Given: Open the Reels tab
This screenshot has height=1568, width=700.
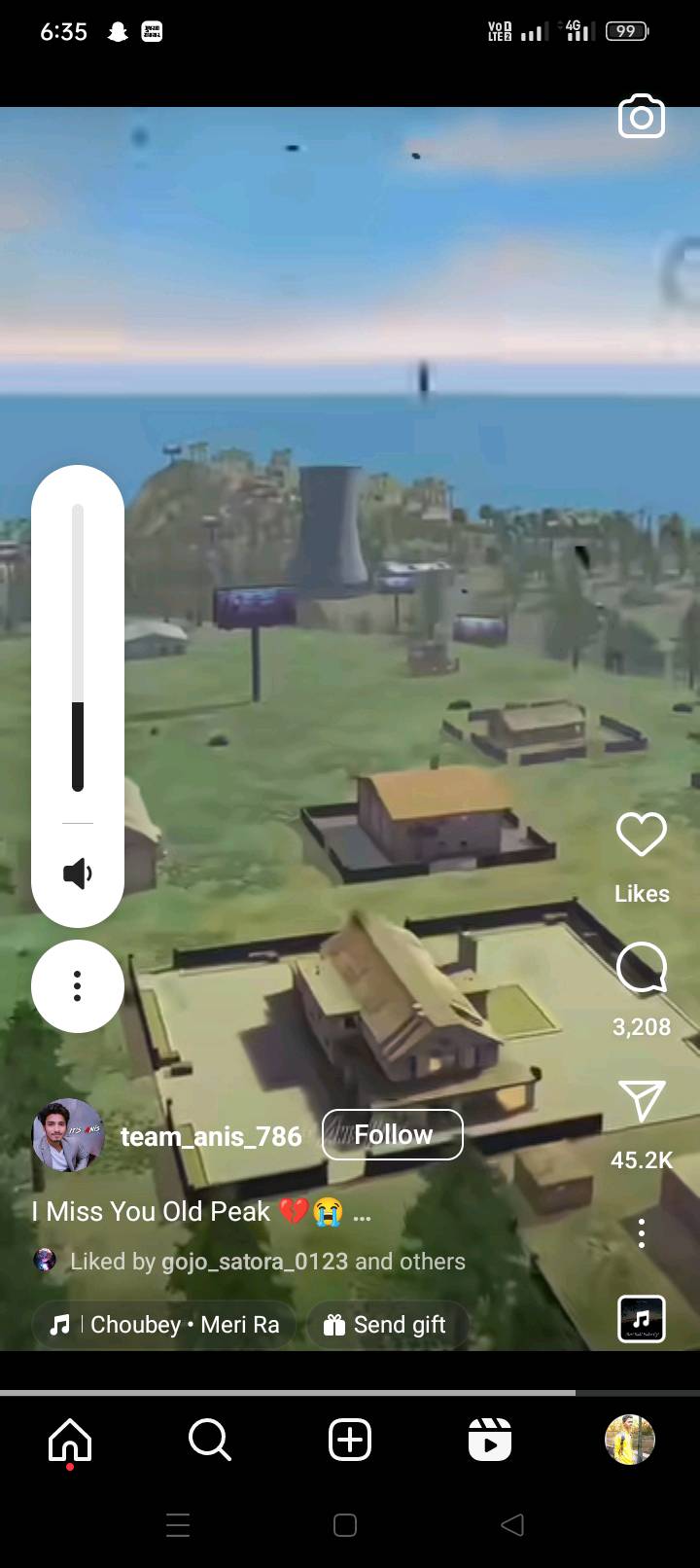Looking at the screenshot, I should click(x=490, y=1440).
